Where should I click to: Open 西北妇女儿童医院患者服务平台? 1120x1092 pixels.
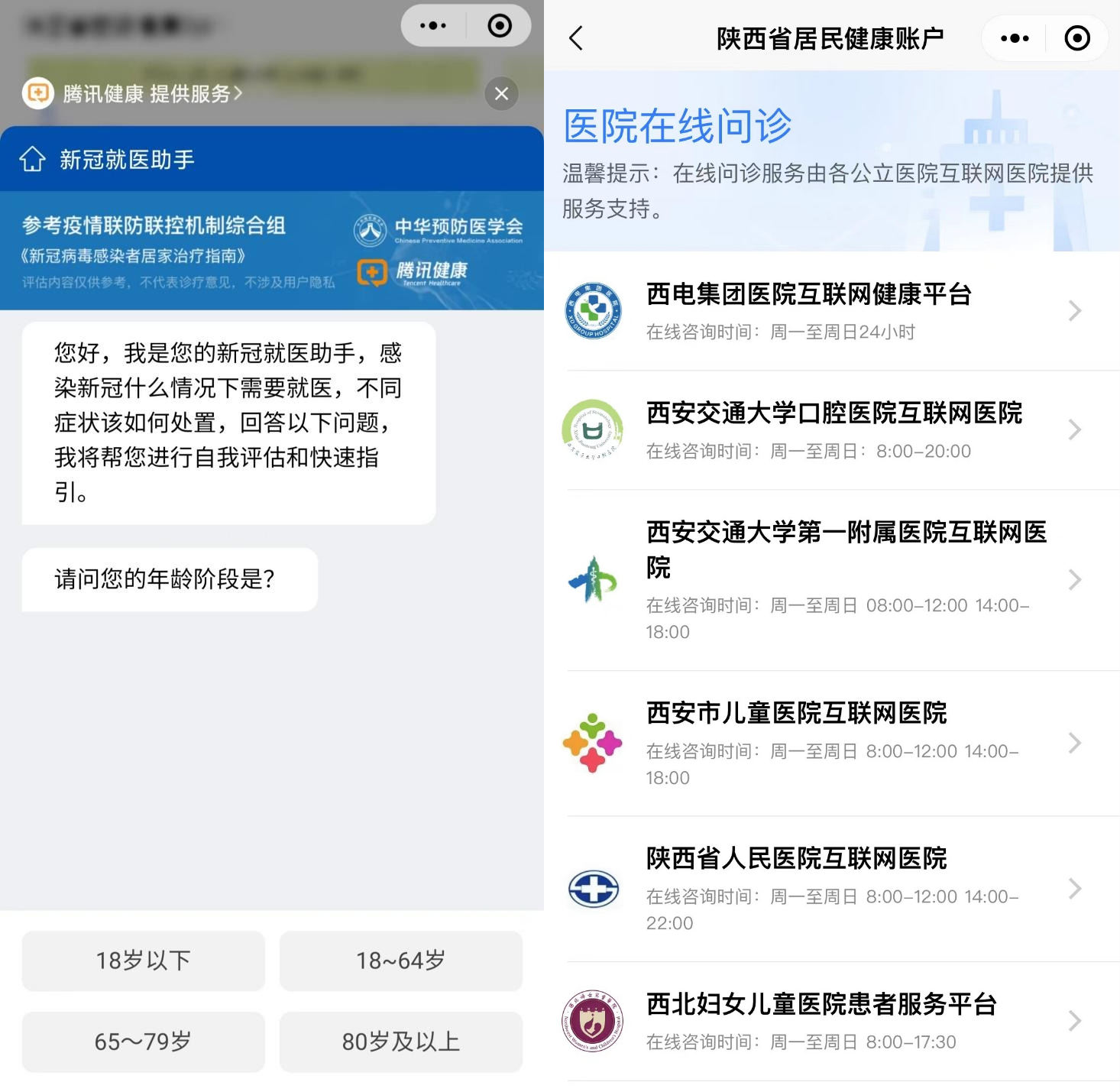point(825,1021)
